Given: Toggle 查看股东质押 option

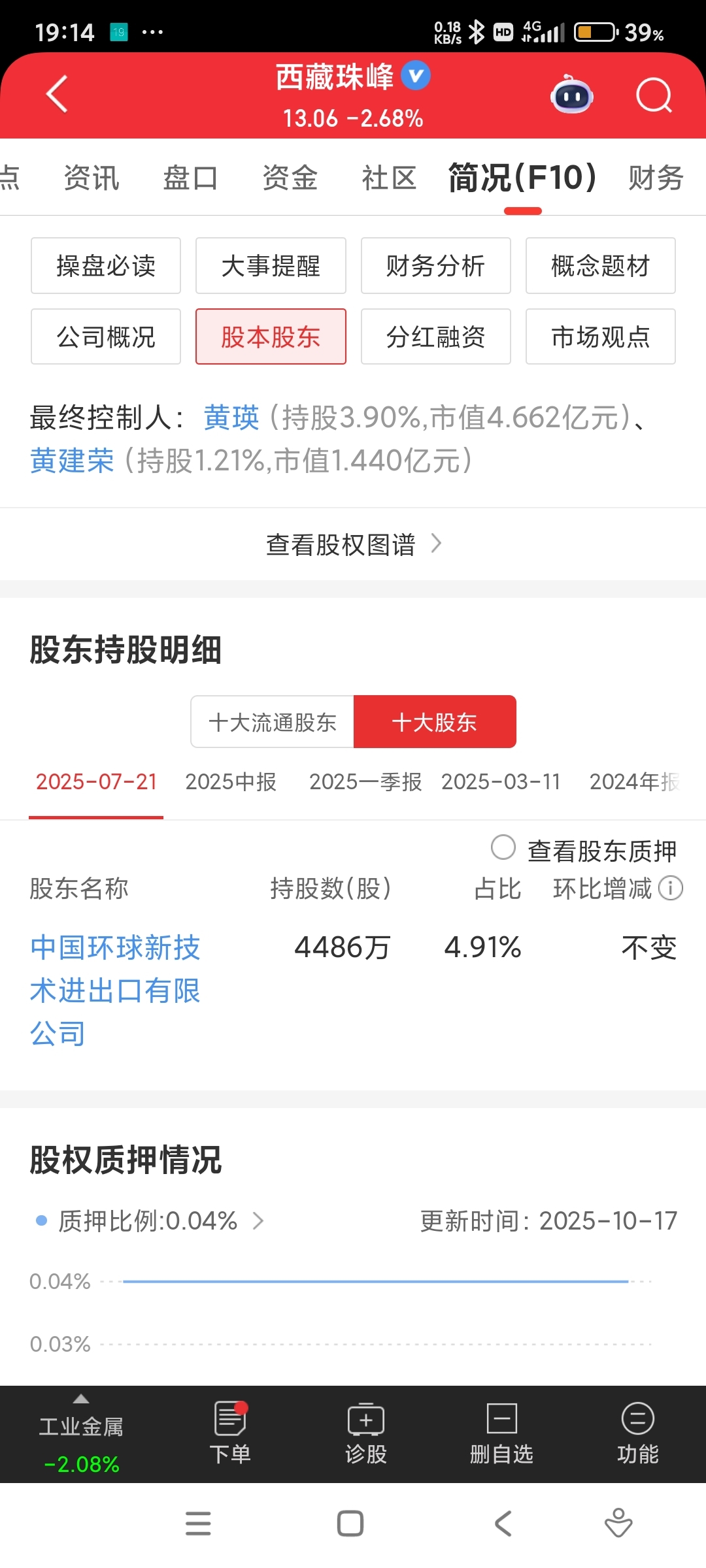Looking at the screenshot, I should [x=503, y=848].
